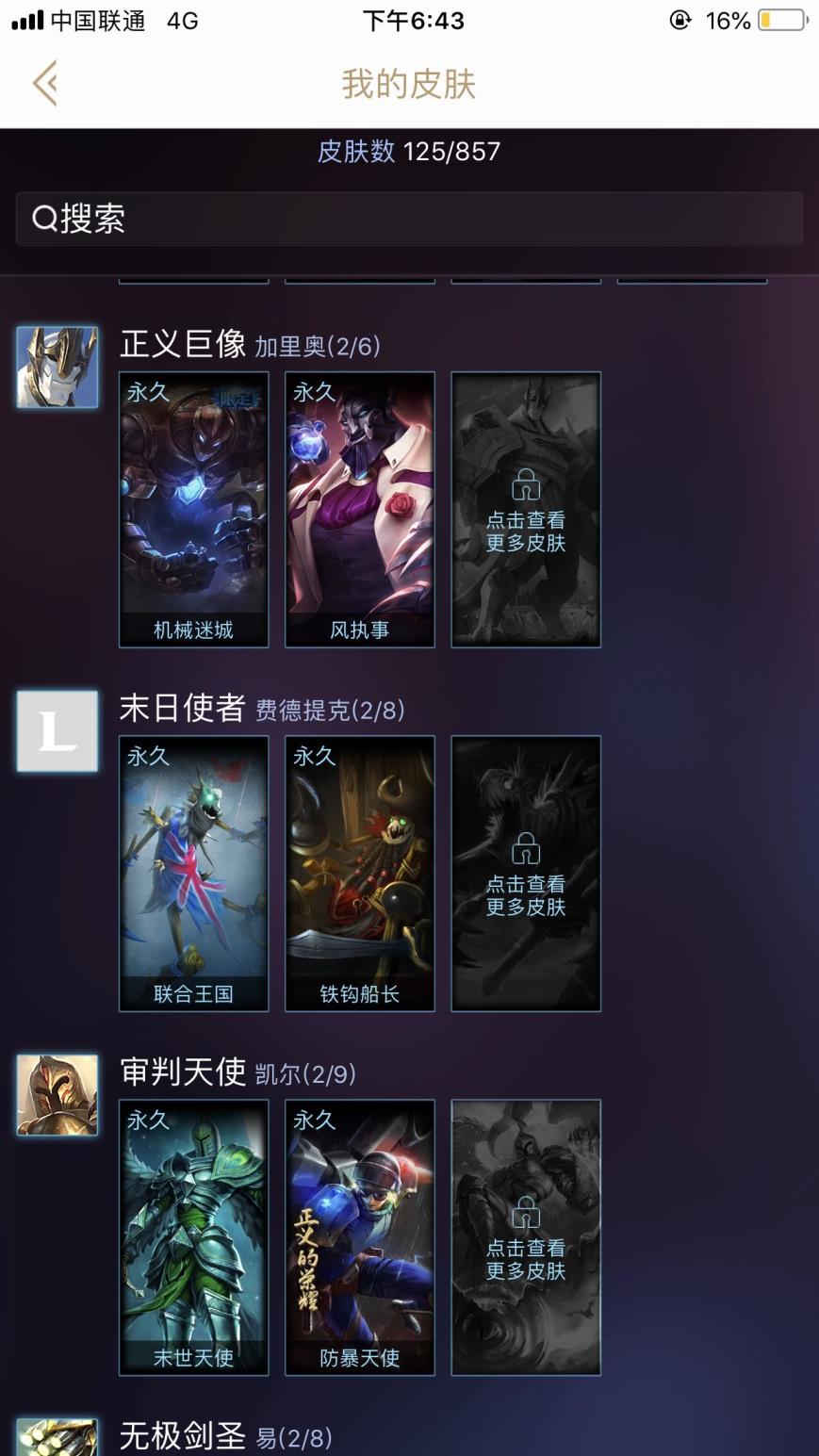Go back using the arrow icon
Image resolution: width=819 pixels, height=1456 pixels.
click(45, 83)
